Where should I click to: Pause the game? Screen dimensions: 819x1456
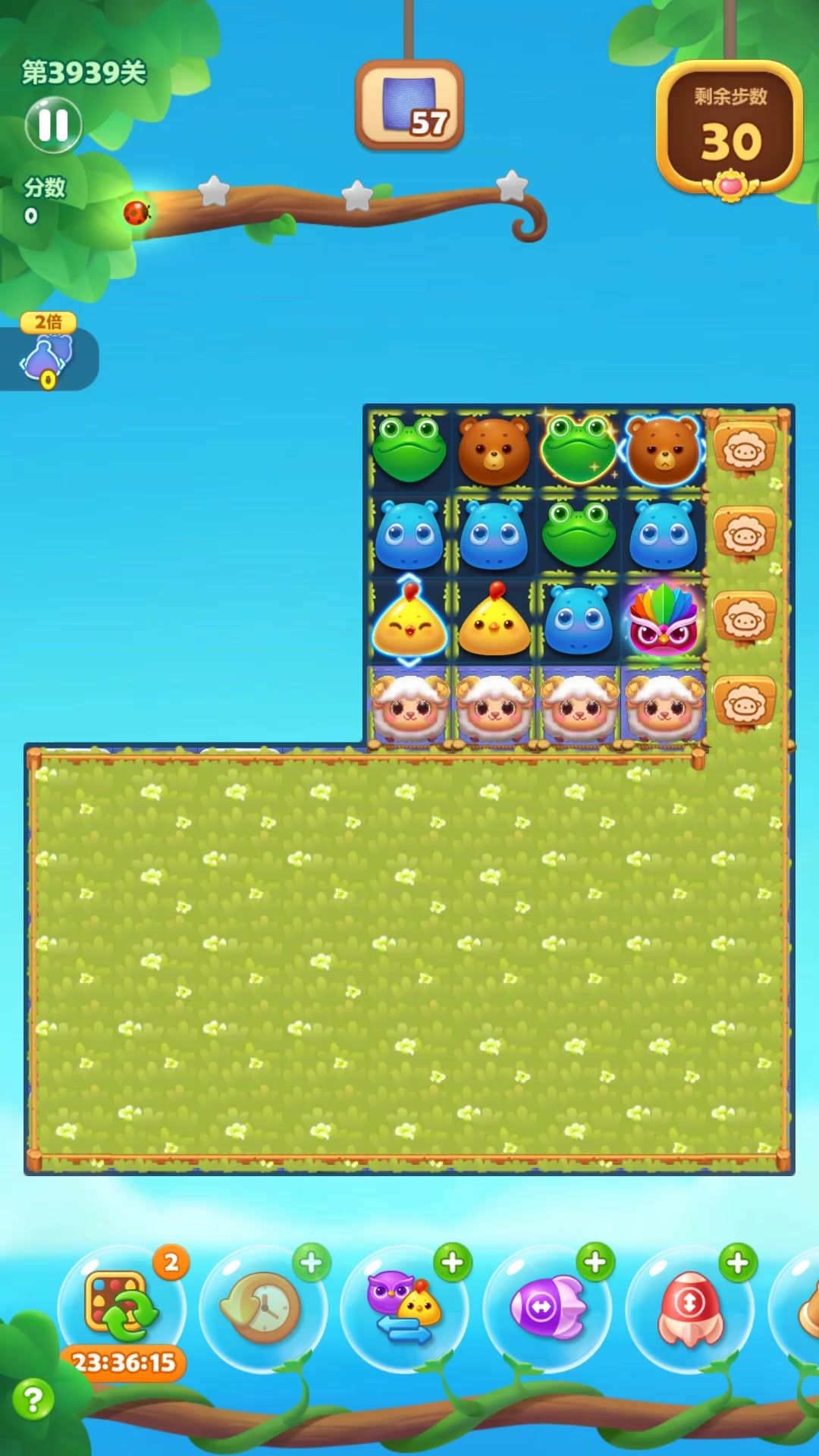pos(53,125)
